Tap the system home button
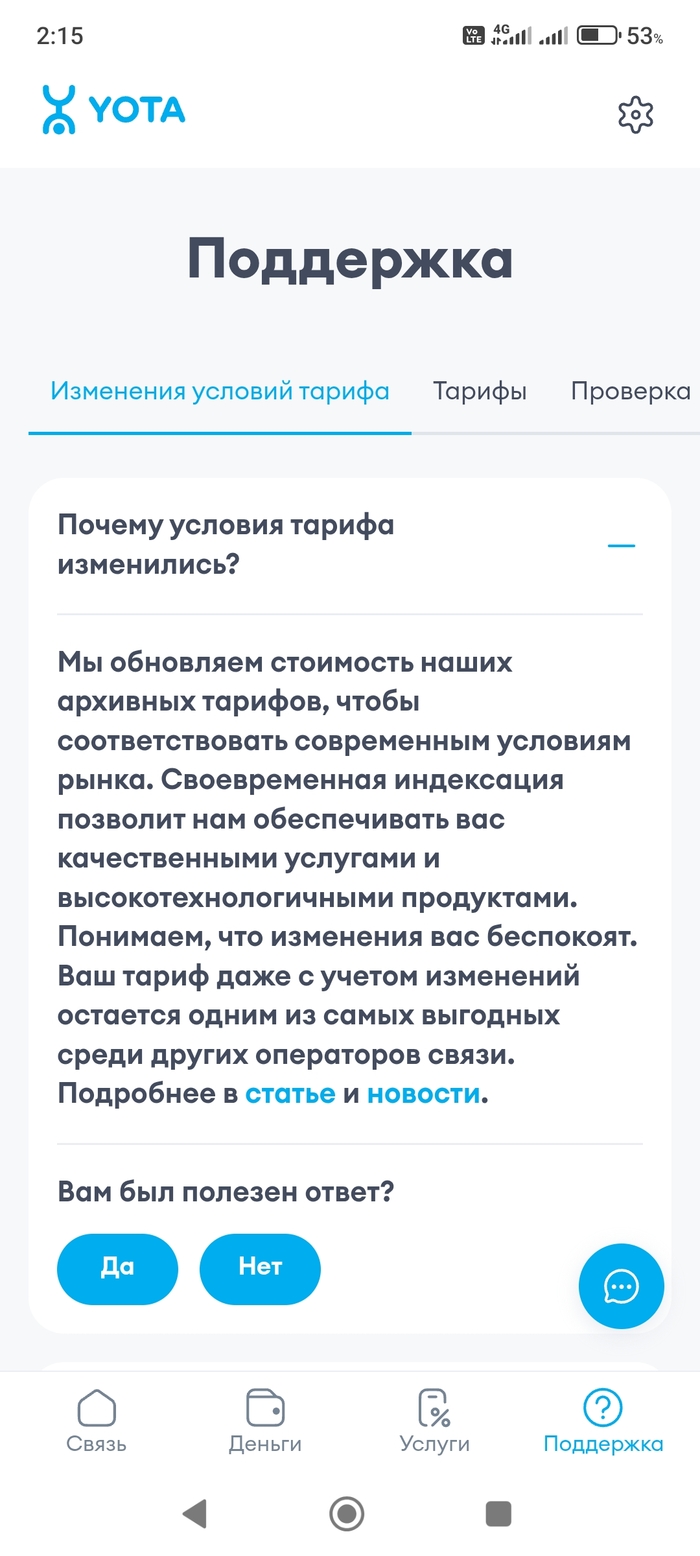The width and height of the screenshot is (700, 1556). [x=347, y=1513]
